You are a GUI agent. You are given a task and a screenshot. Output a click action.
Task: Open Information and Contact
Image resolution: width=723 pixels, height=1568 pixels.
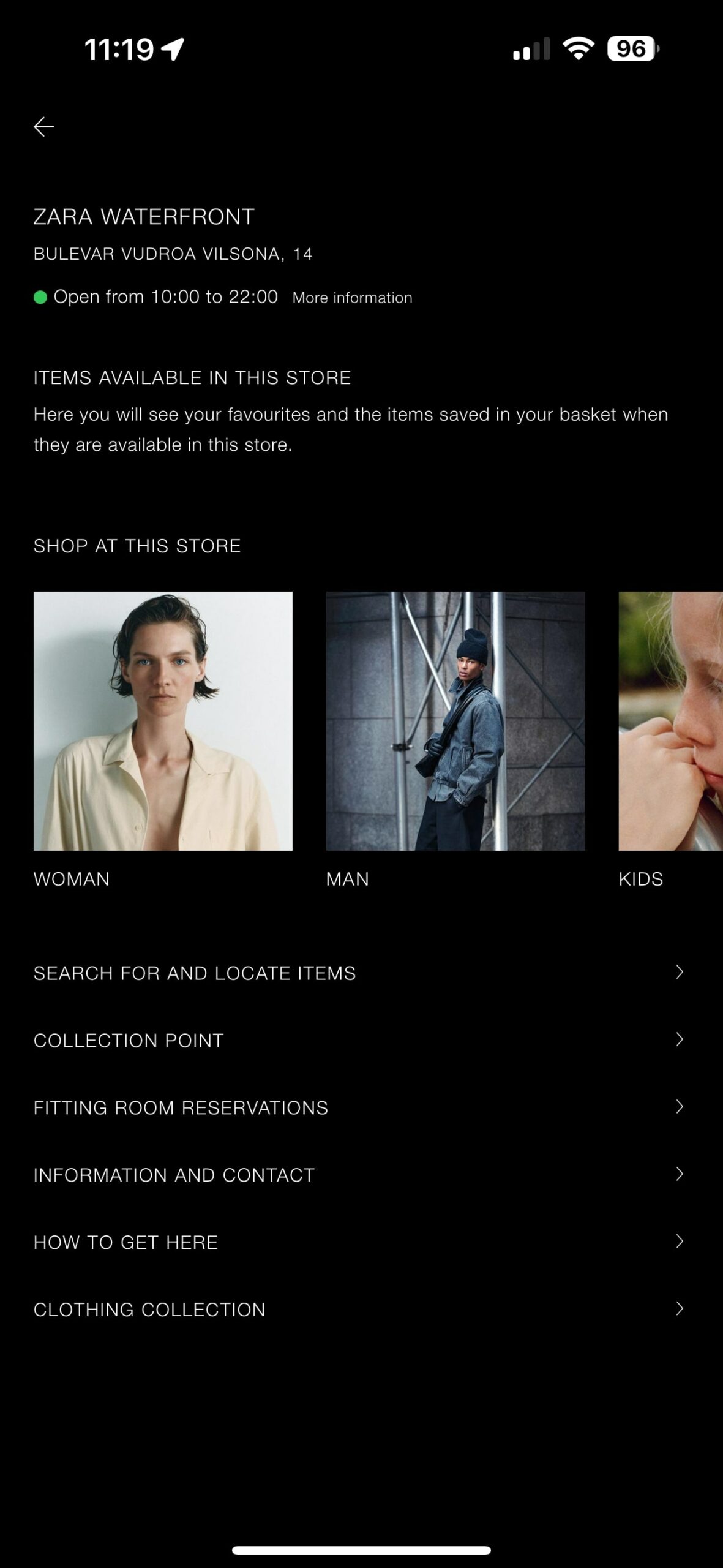(x=358, y=1175)
